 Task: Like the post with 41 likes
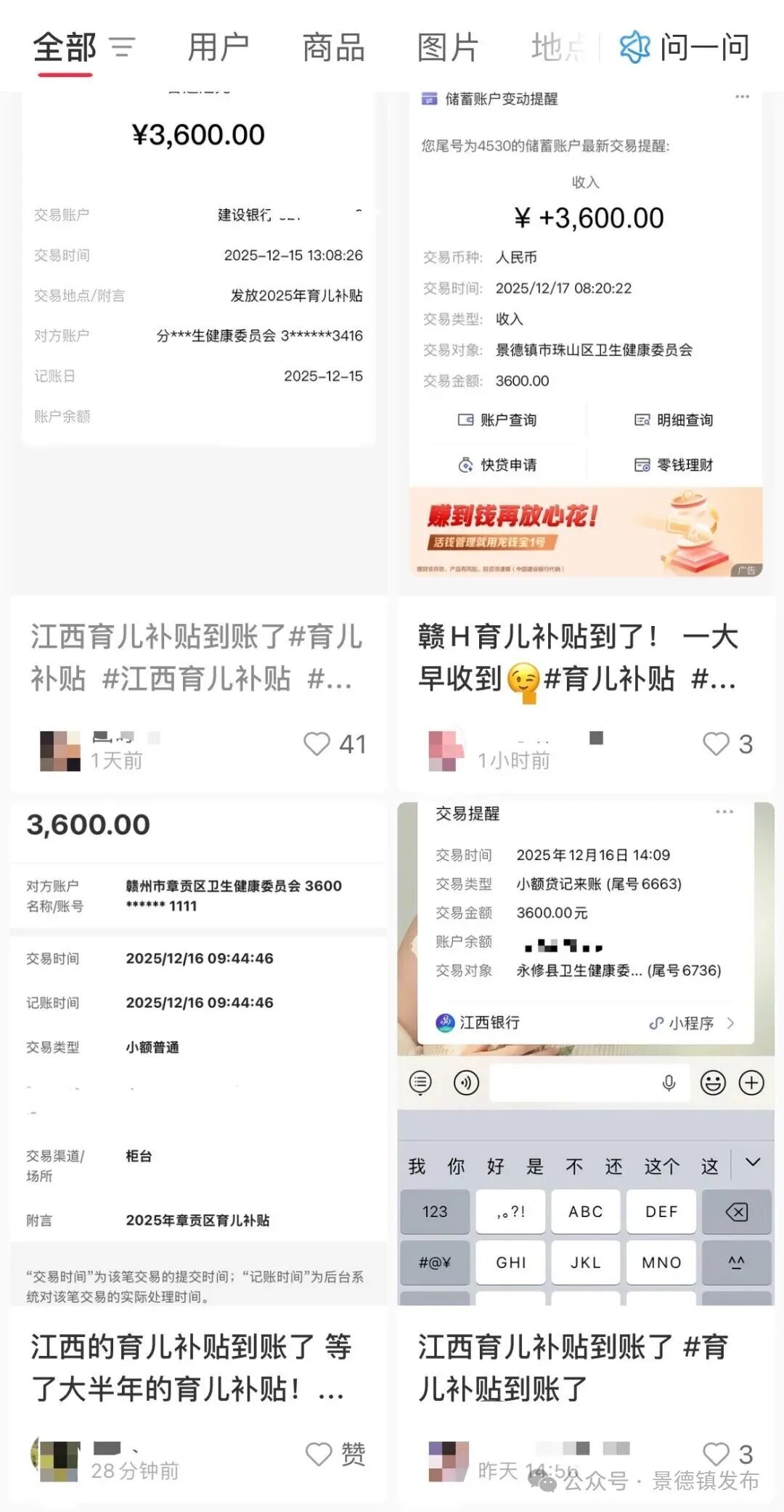pyautogui.click(x=317, y=744)
